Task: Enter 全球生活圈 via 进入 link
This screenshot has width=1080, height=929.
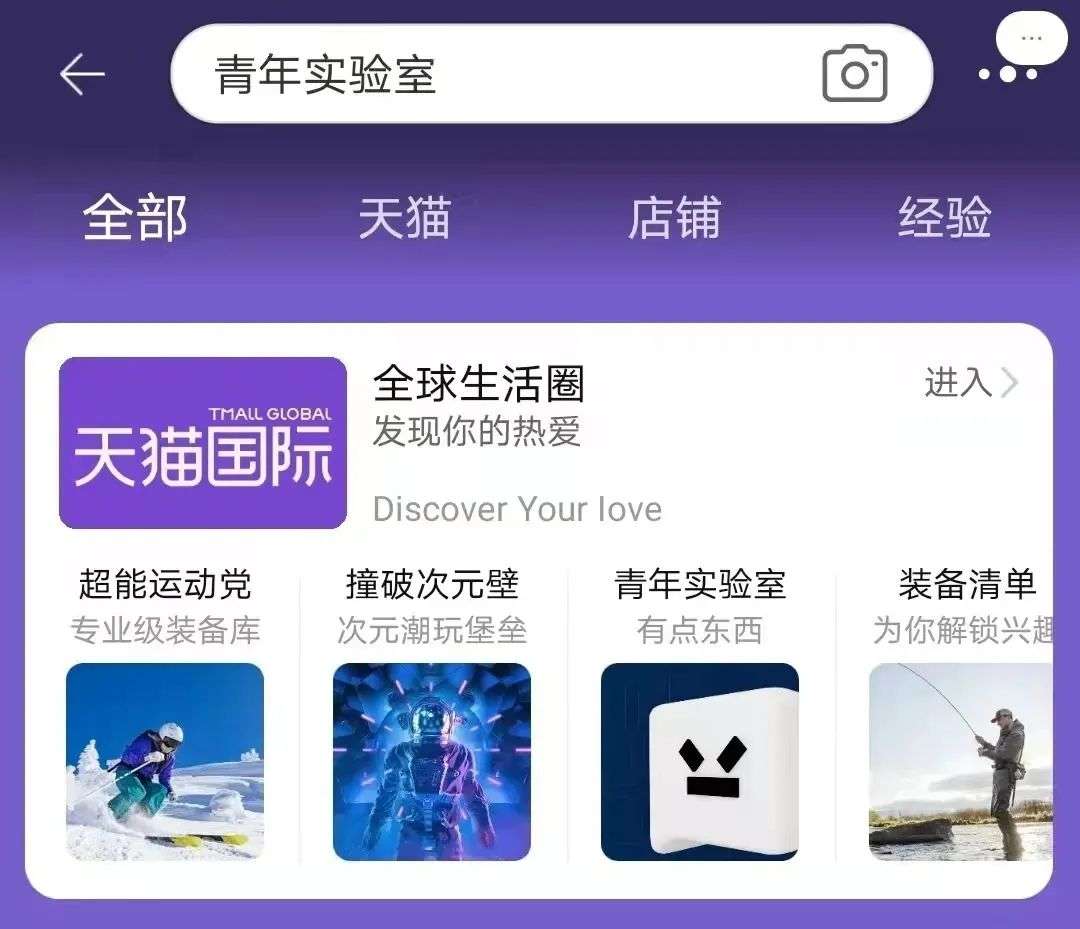Action: coord(970,383)
